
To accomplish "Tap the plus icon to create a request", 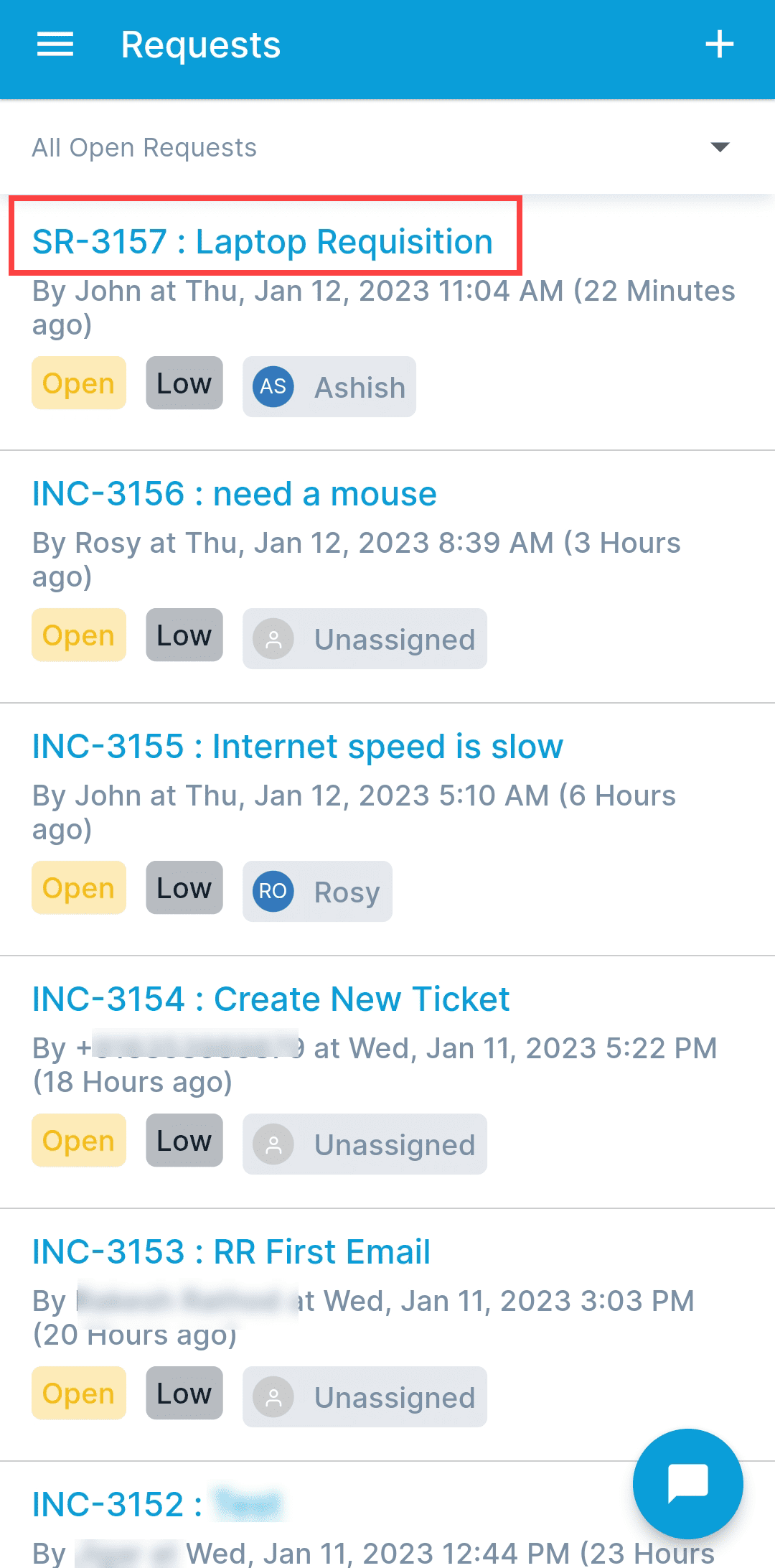I will pyautogui.click(x=720, y=45).
